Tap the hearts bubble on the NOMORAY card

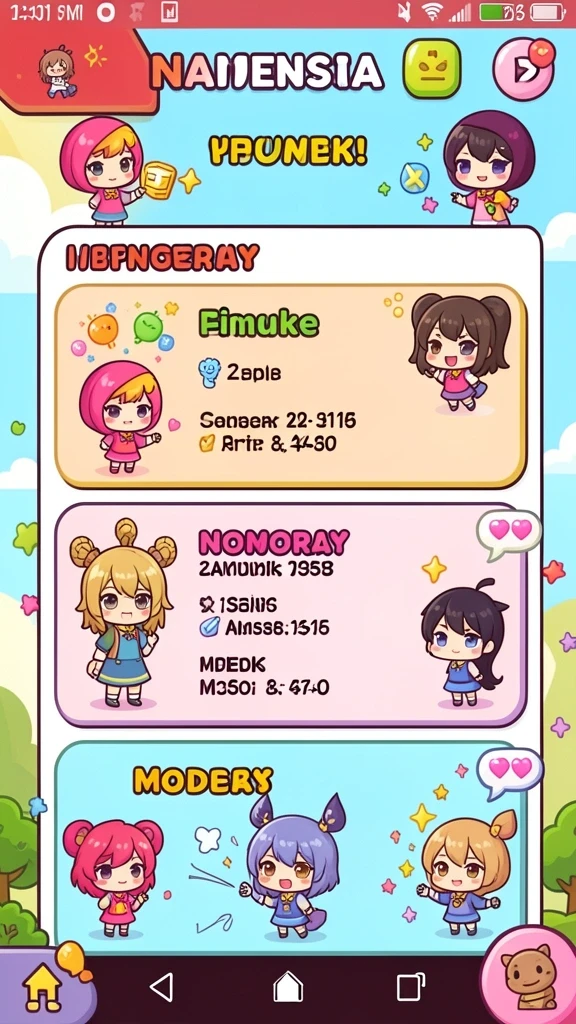[509, 533]
